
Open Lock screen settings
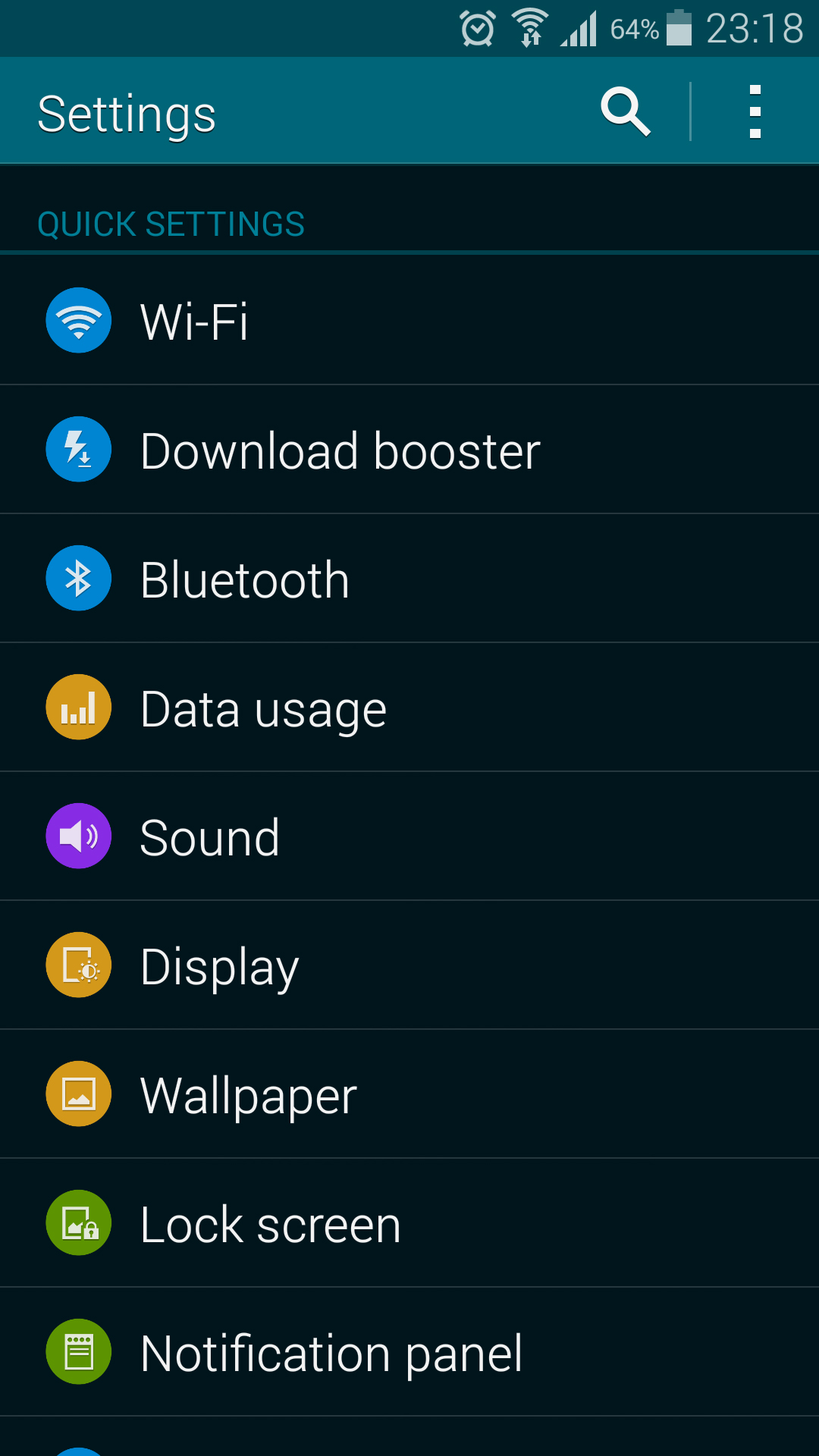coord(409,1223)
